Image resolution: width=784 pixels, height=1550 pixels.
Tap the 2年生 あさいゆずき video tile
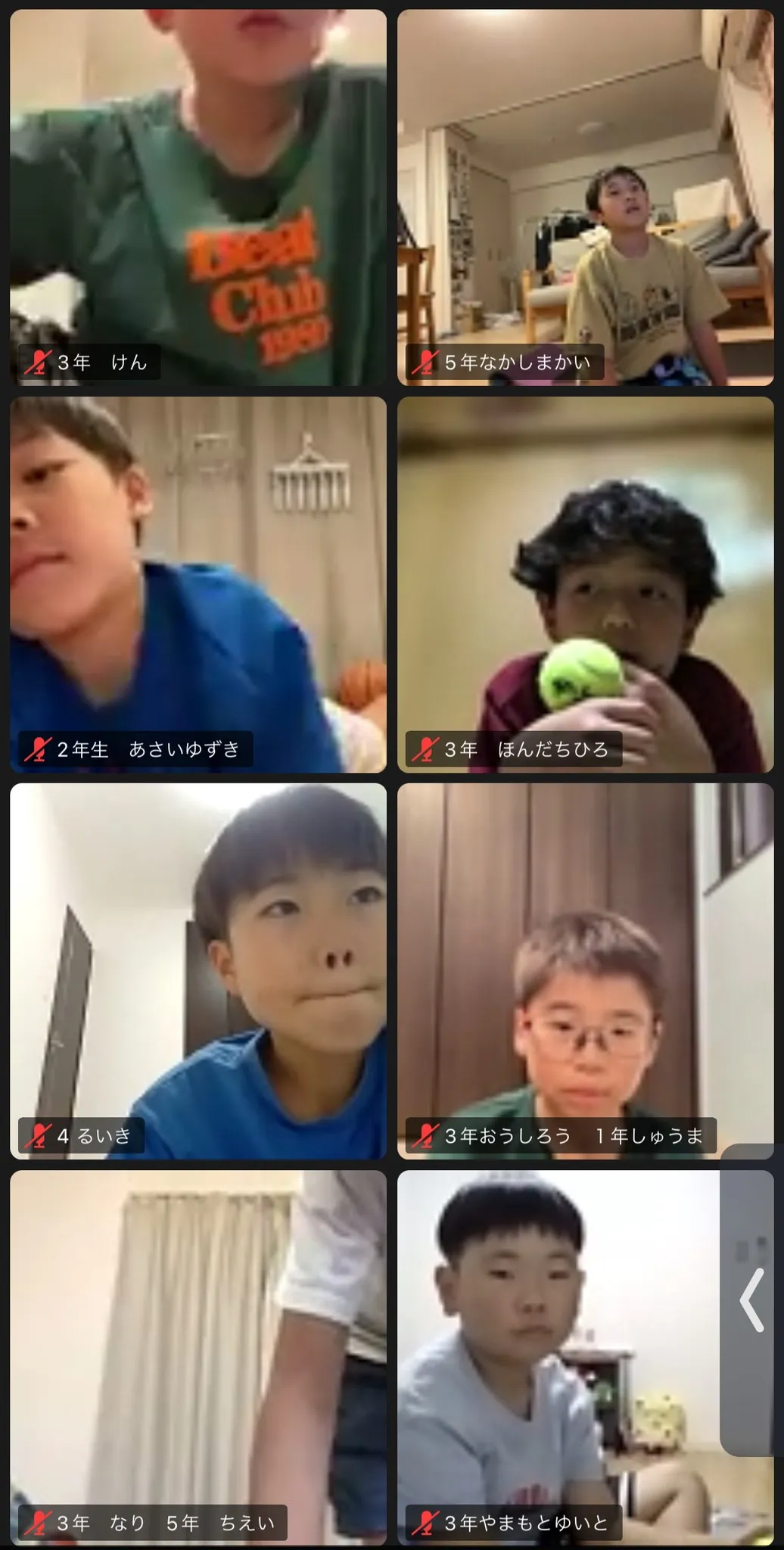(198, 584)
